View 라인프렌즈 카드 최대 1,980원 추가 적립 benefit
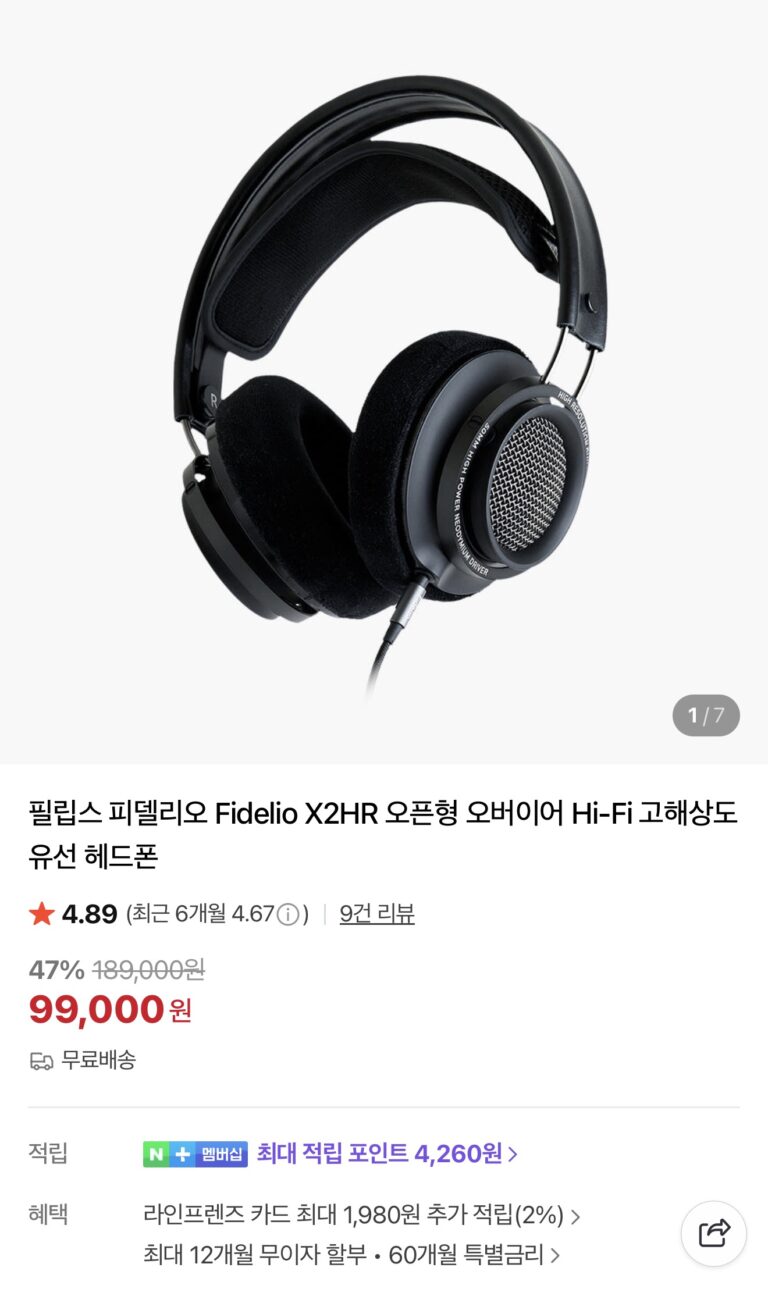The height and width of the screenshot is (1296, 768). click(x=360, y=1215)
